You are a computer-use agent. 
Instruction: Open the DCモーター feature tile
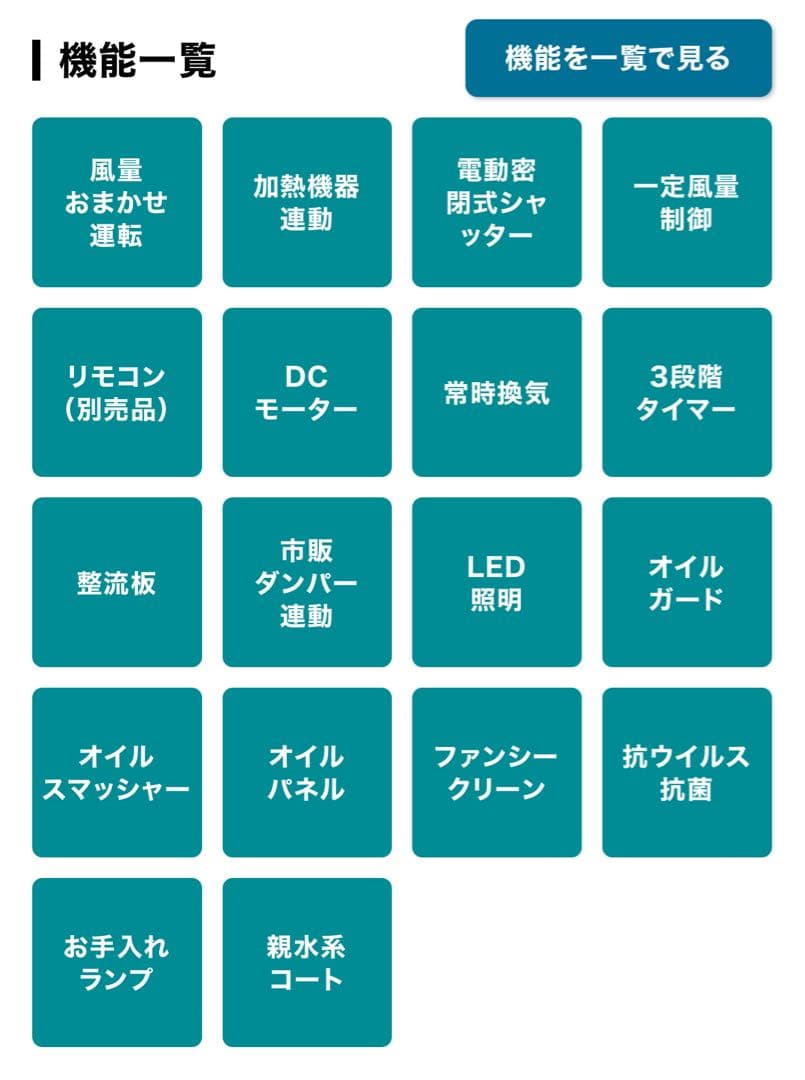tap(306, 391)
